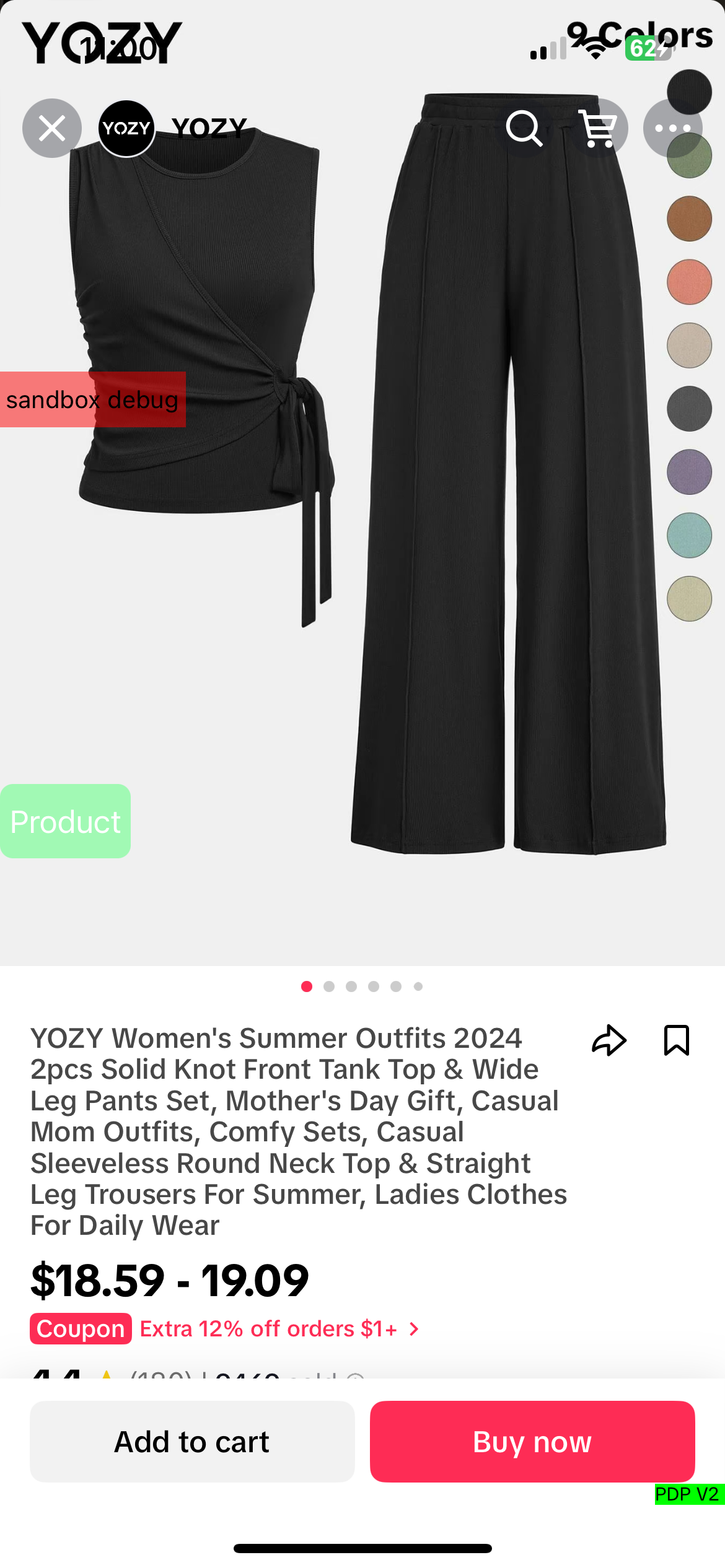The image size is (725, 1568).
Task: Close the product page
Action: pyautogui.click(x=52, y=129)
